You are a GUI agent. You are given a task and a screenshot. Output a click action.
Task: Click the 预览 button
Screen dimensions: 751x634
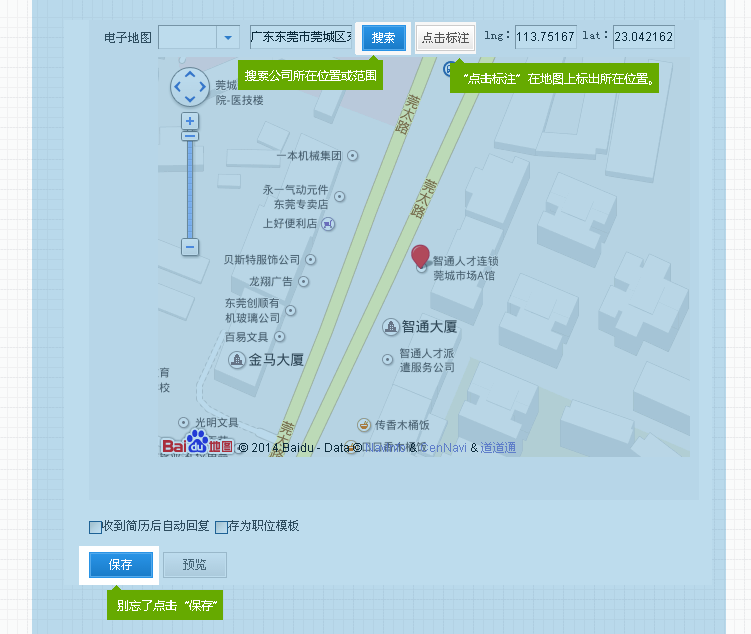[x=194, y=565]
